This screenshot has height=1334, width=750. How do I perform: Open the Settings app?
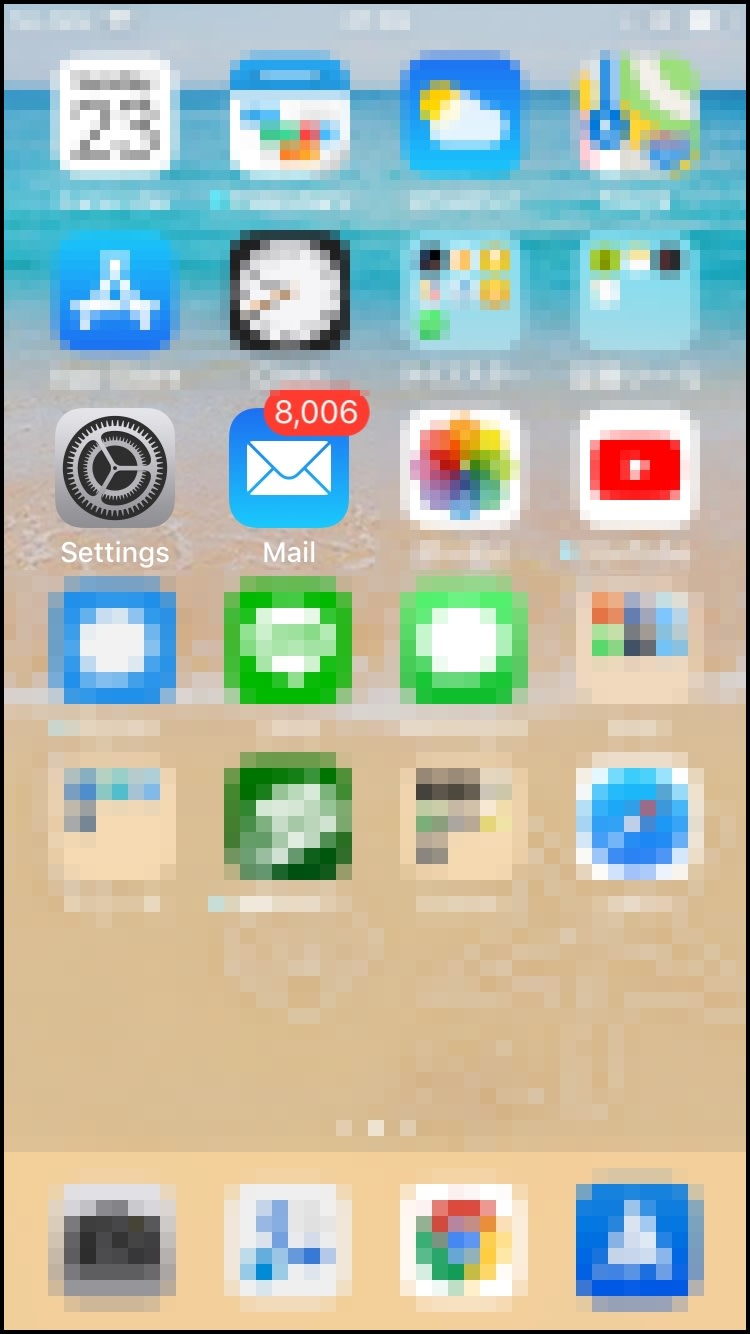pos(115,468)
